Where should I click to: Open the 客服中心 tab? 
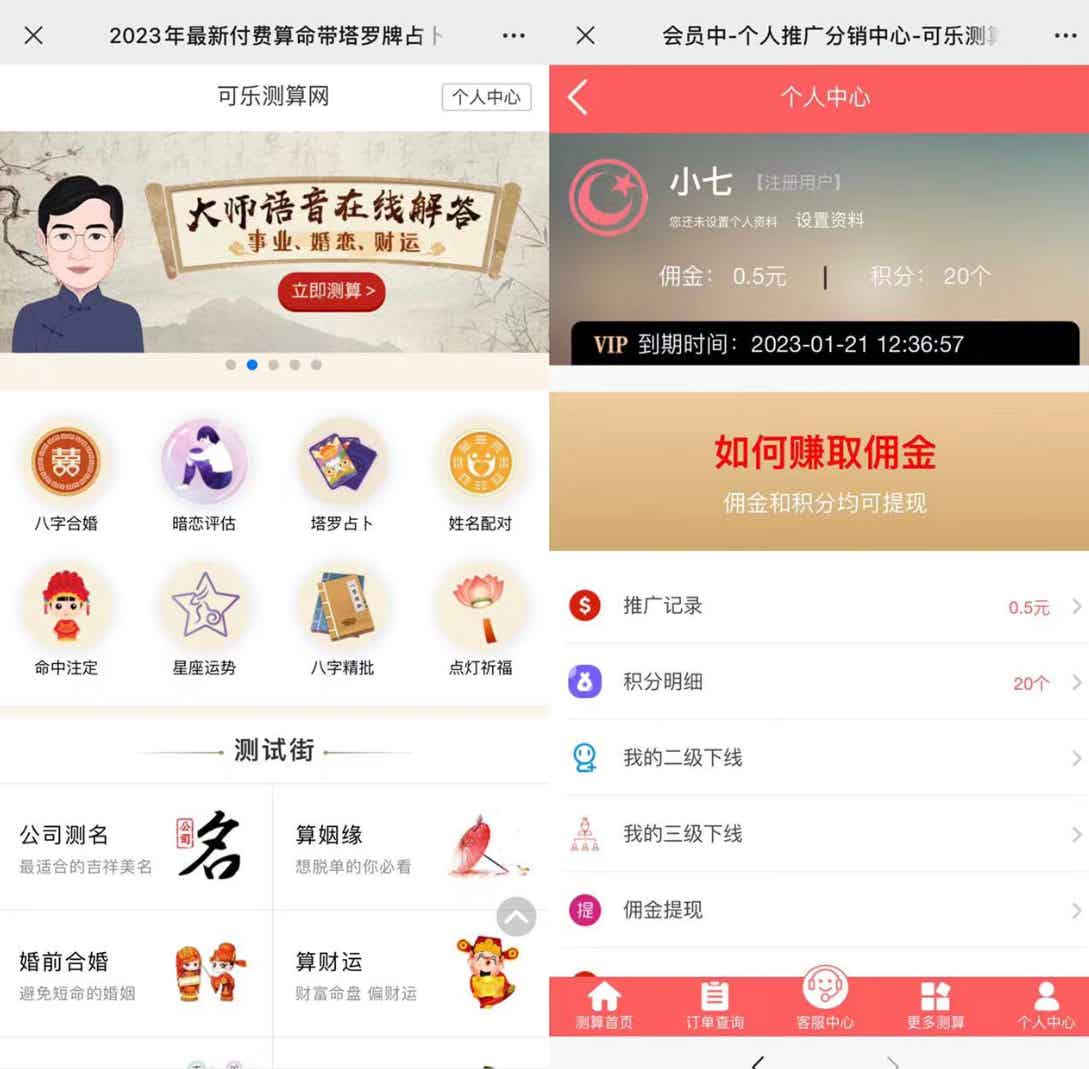[825, 1000]
